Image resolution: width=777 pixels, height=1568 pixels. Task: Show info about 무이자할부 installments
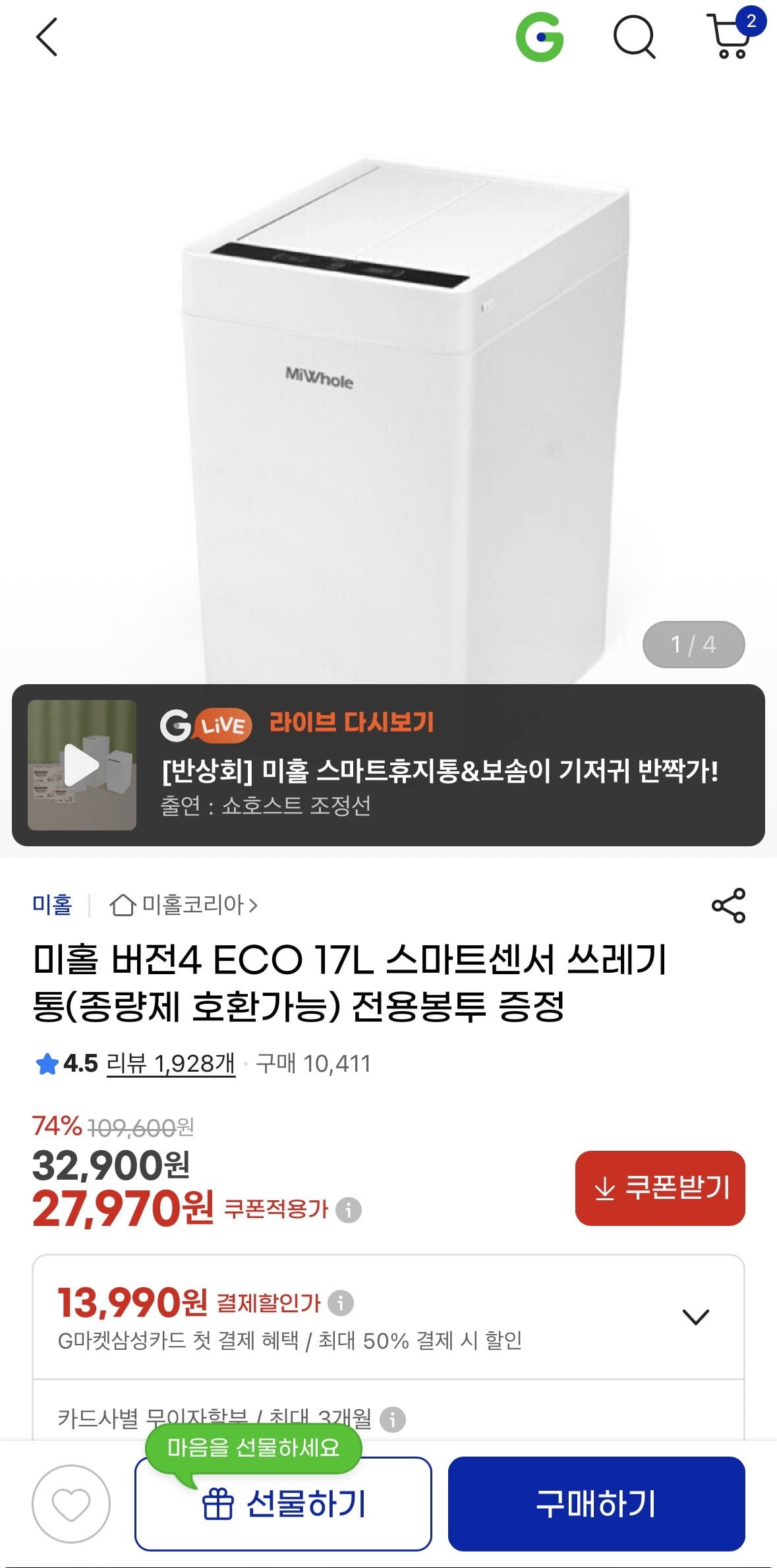click(393, 1419)
